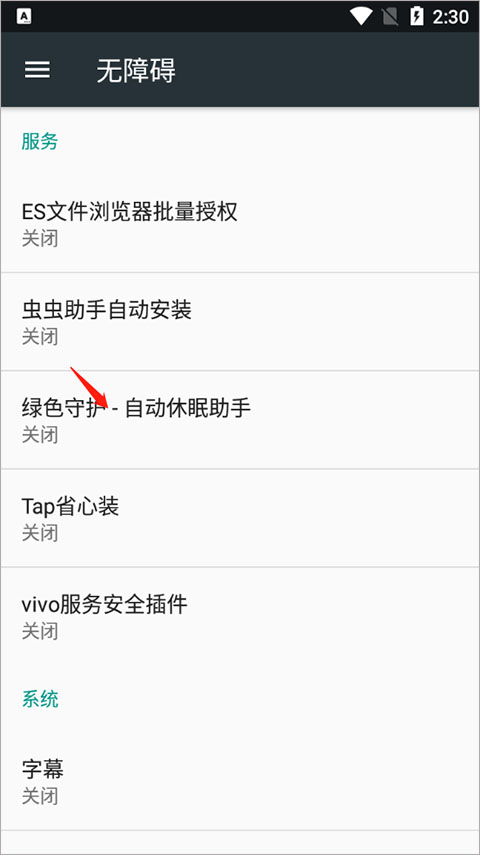This screenshot has width=480, height=855.
Task: Open 虫虫助手自动安装 service
Action: click(x=240, y=322)
